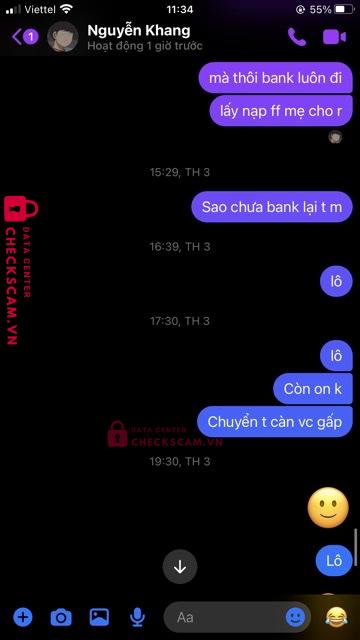Go back to the chat list
Image resolution: width=360 pixels, height=640 pixels.
click(24, 37)
